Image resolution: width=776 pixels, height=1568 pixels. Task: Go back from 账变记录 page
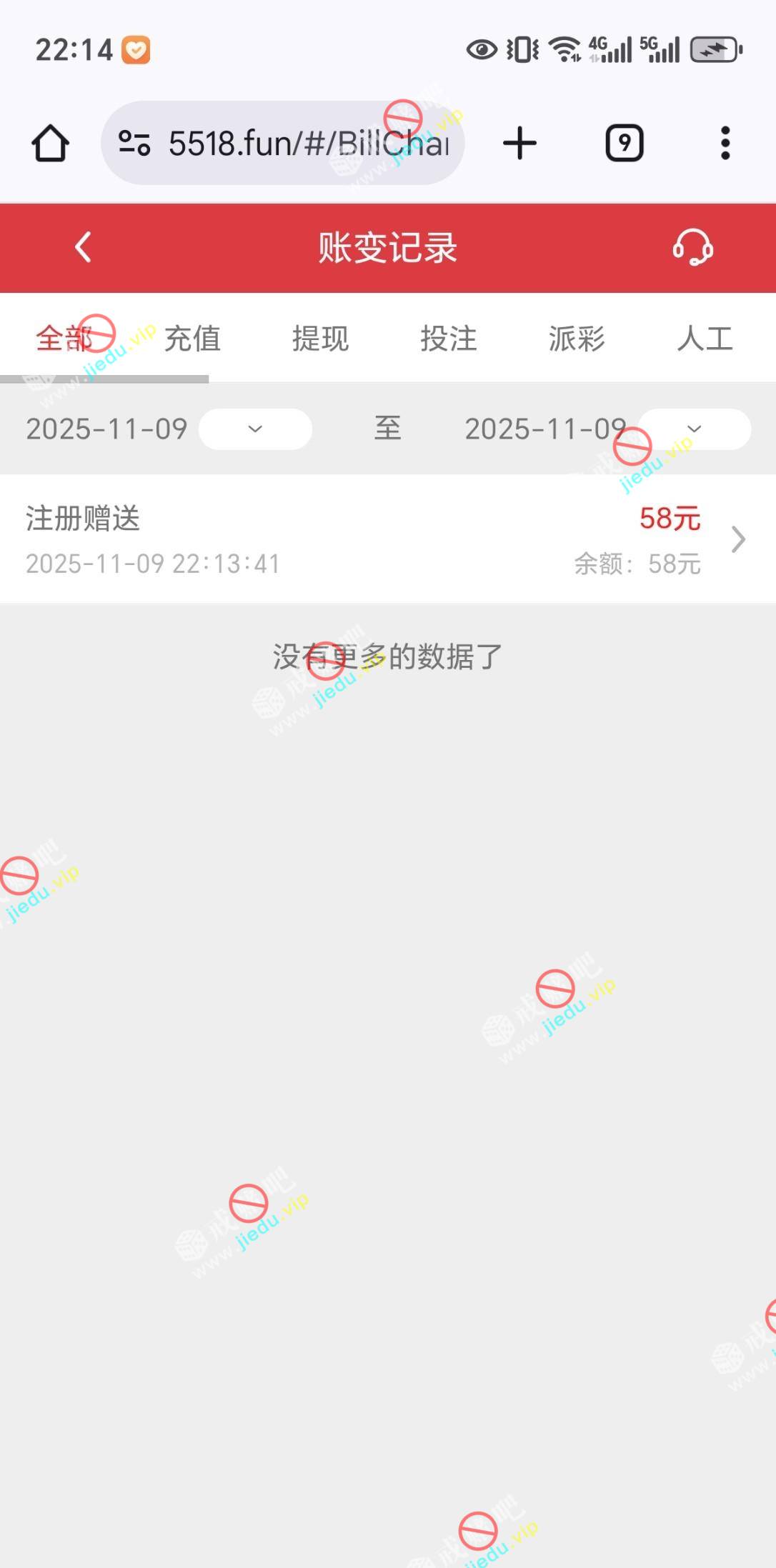pyautogui.click(x=84, y=247)
